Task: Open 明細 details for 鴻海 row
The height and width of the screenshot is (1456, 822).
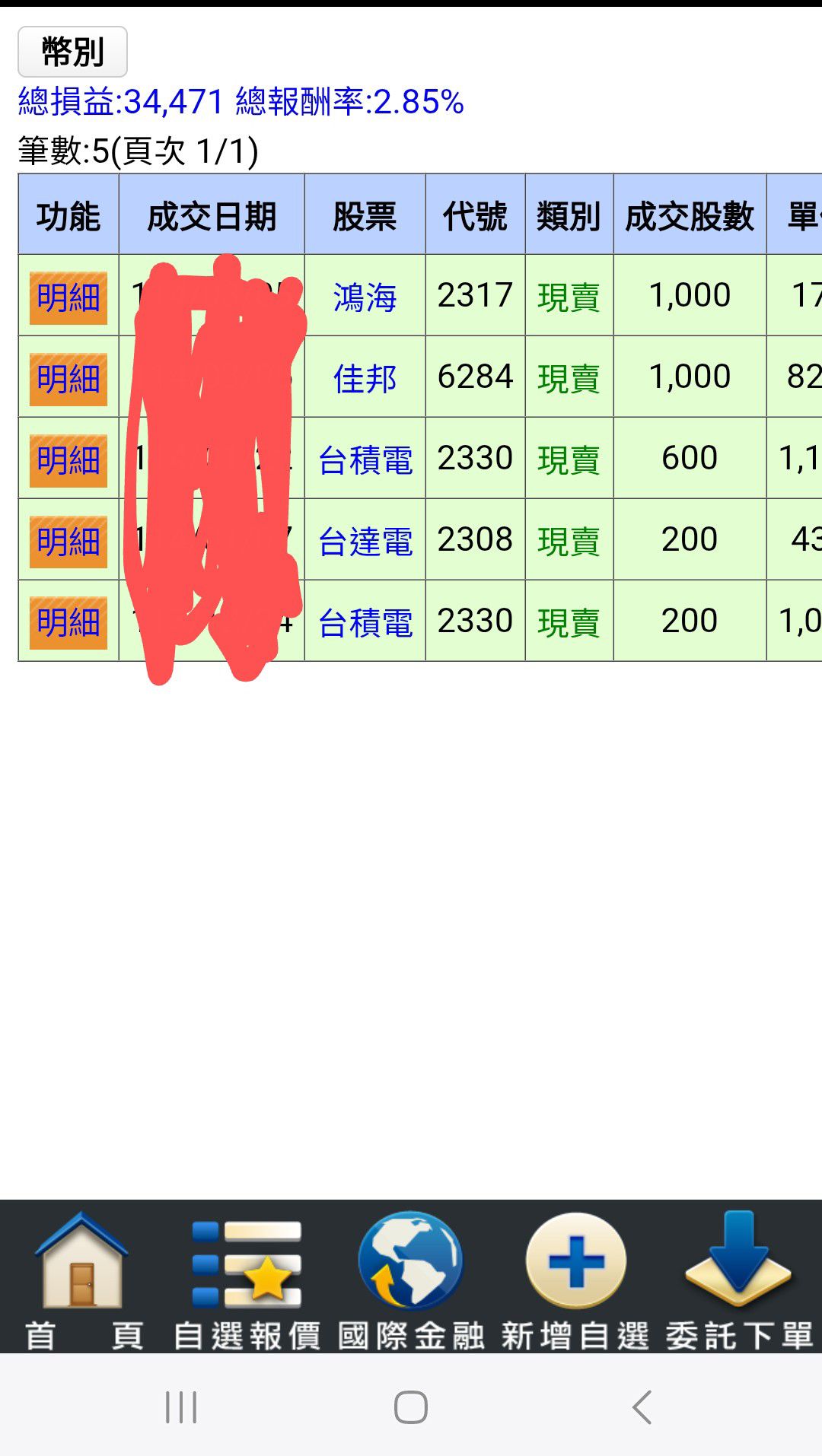Action: pyautogui.click(x=68, y=297)
